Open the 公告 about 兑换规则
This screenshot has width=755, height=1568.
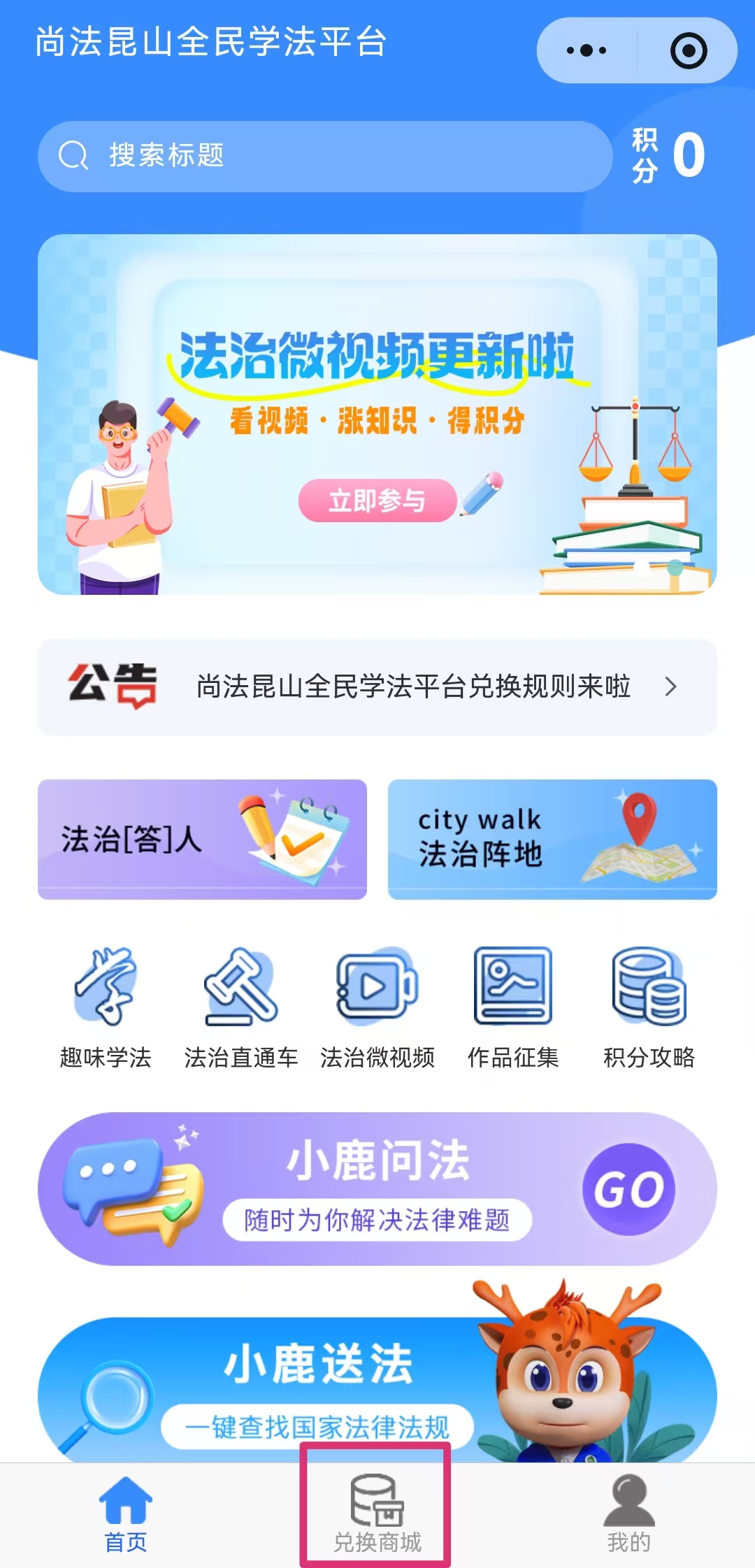(x=377, y=686)
